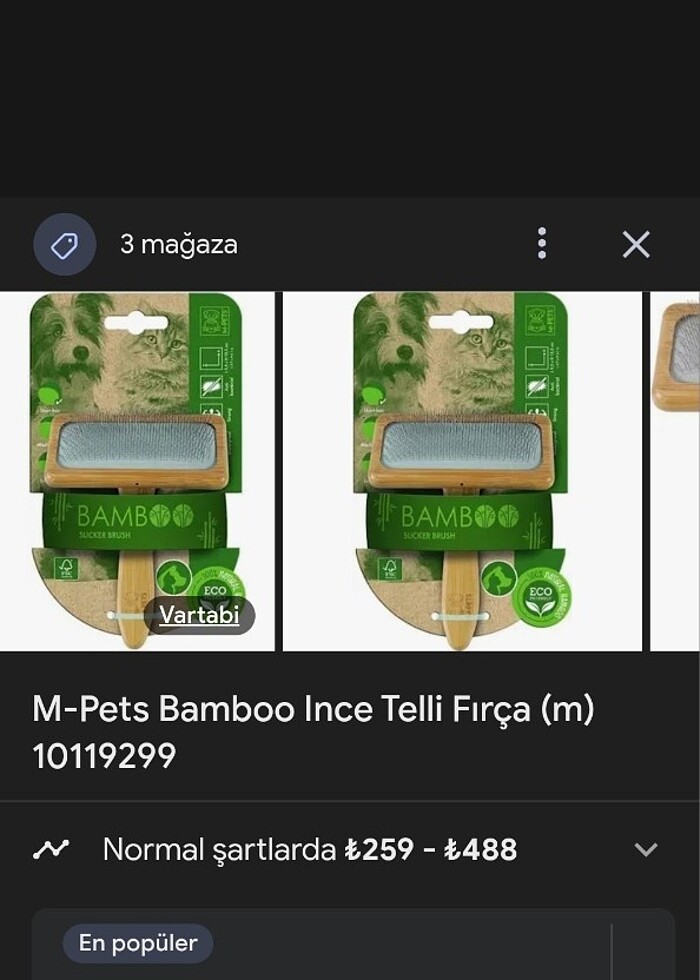Screen dimensions: 700x980
Task: Expand the Normal şartlarda price range
Action: point(646,850)
